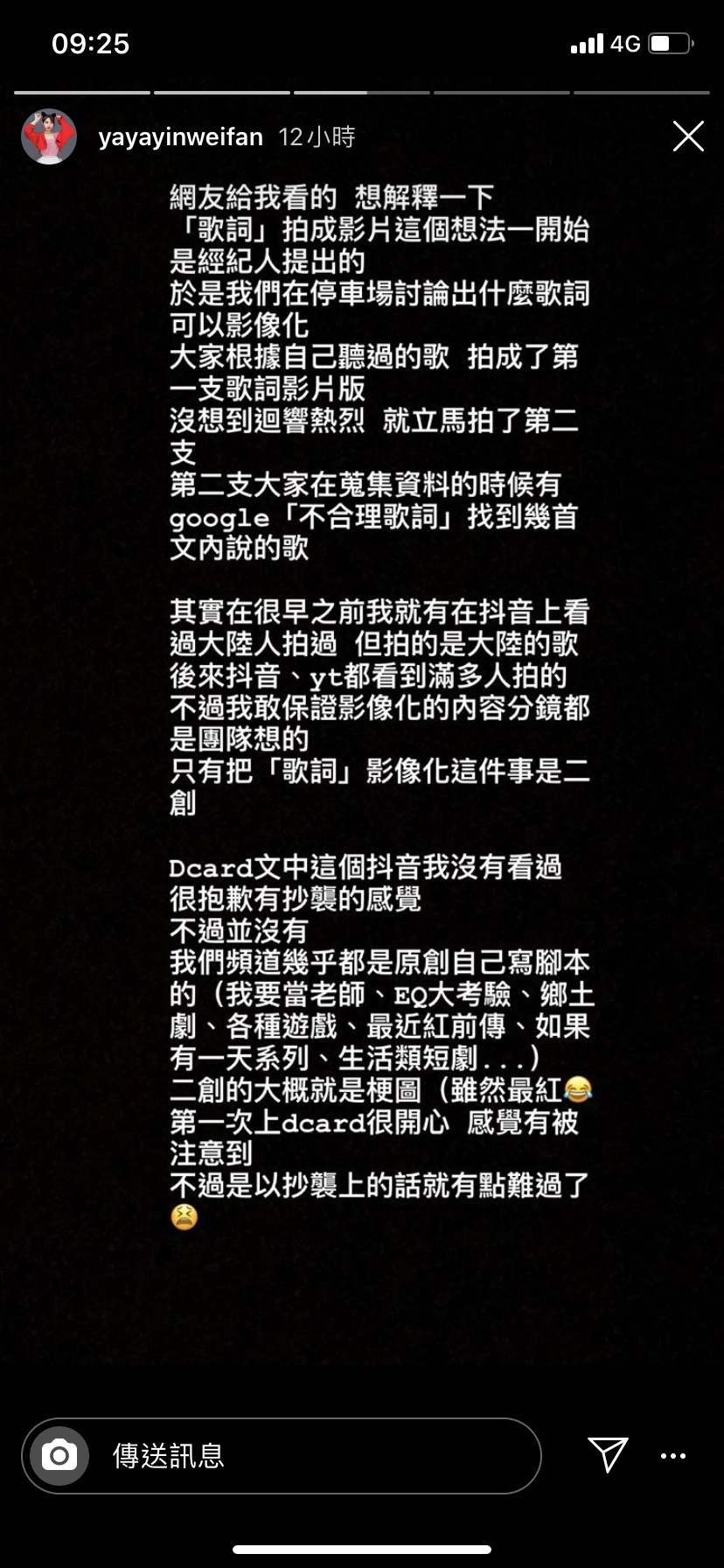The image size is (724, 1568).
Task: Open the yayayinweifan username link
Action: click(x=180, y=137)
